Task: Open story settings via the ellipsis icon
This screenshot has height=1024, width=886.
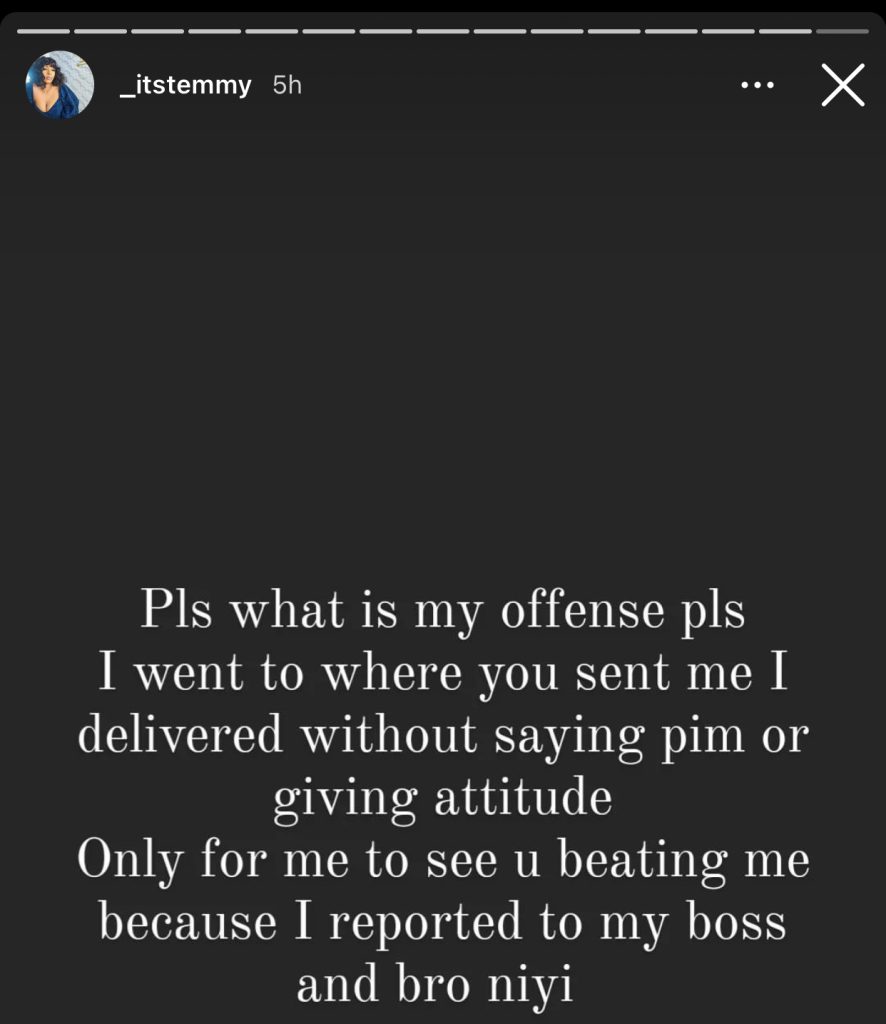Action: pos(757,86)
